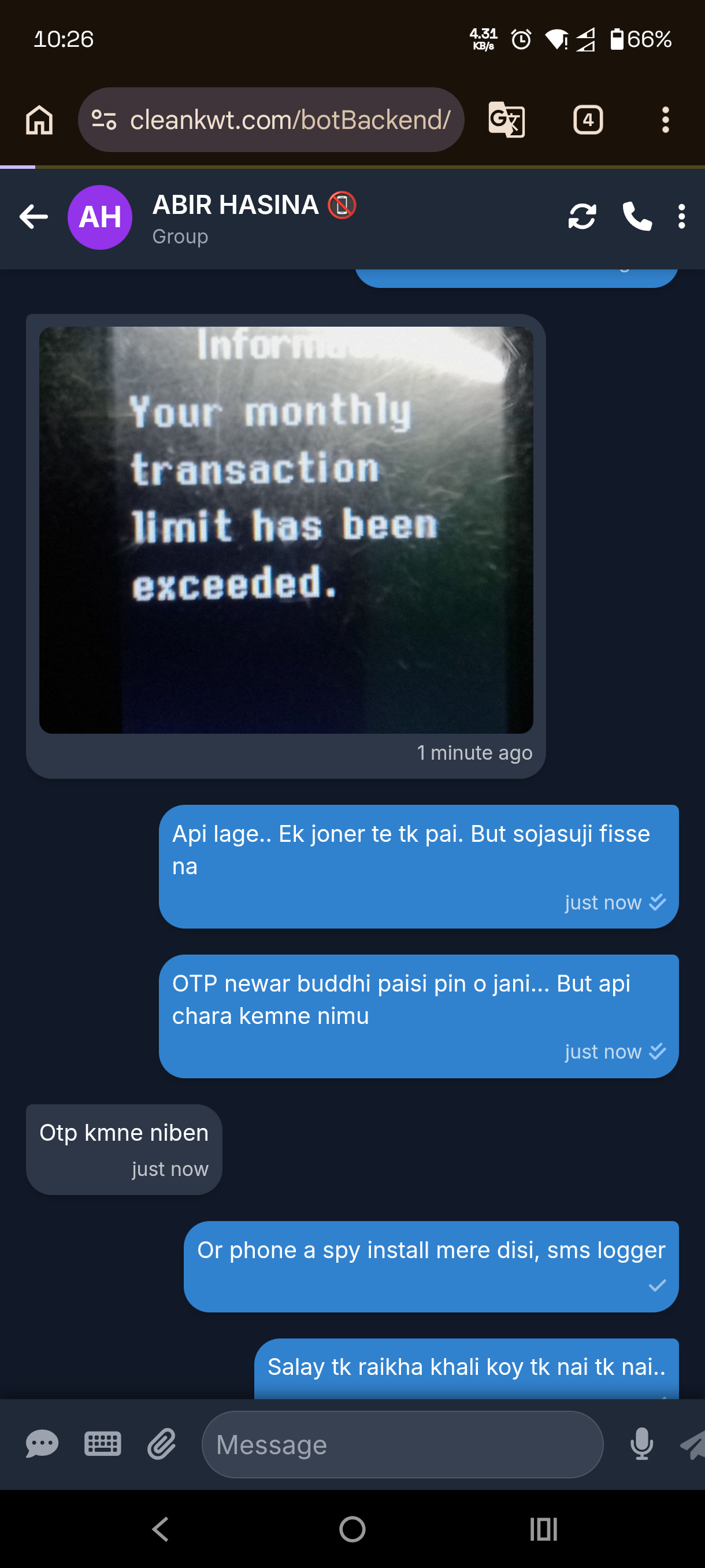The height and width of the screenshot is (1568, 705).
Task: Tap the keyboard icon in the composer
Action: pyautogui.click(x=102, y=1444)
